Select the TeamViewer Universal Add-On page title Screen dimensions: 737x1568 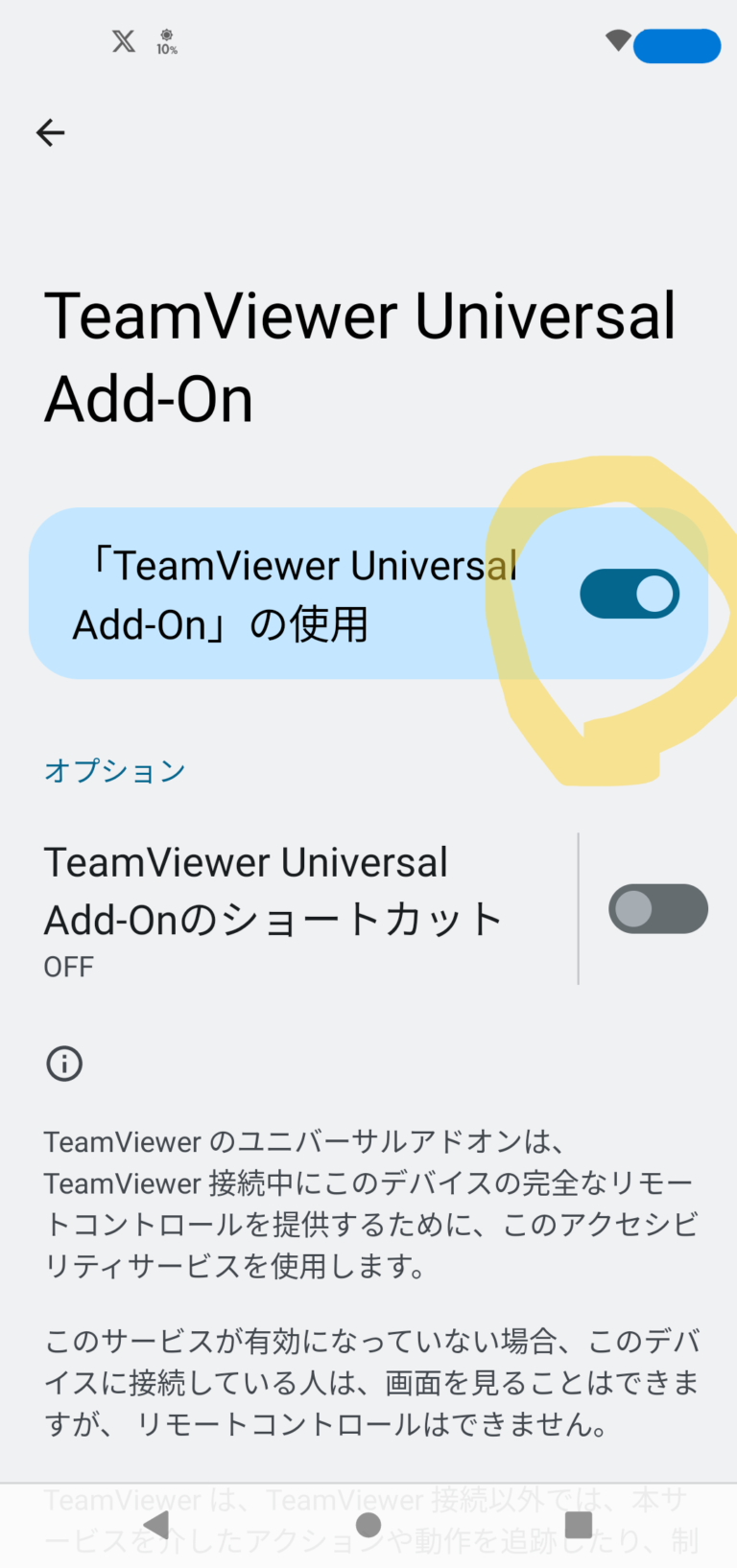(360, 356)
